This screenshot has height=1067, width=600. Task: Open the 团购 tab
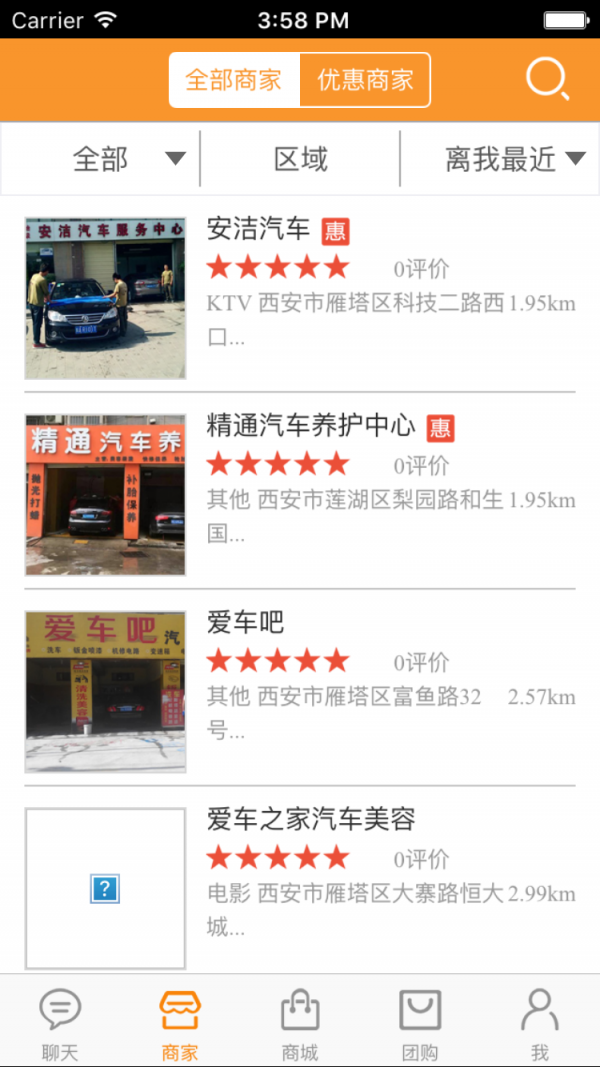click(420, 1023)
